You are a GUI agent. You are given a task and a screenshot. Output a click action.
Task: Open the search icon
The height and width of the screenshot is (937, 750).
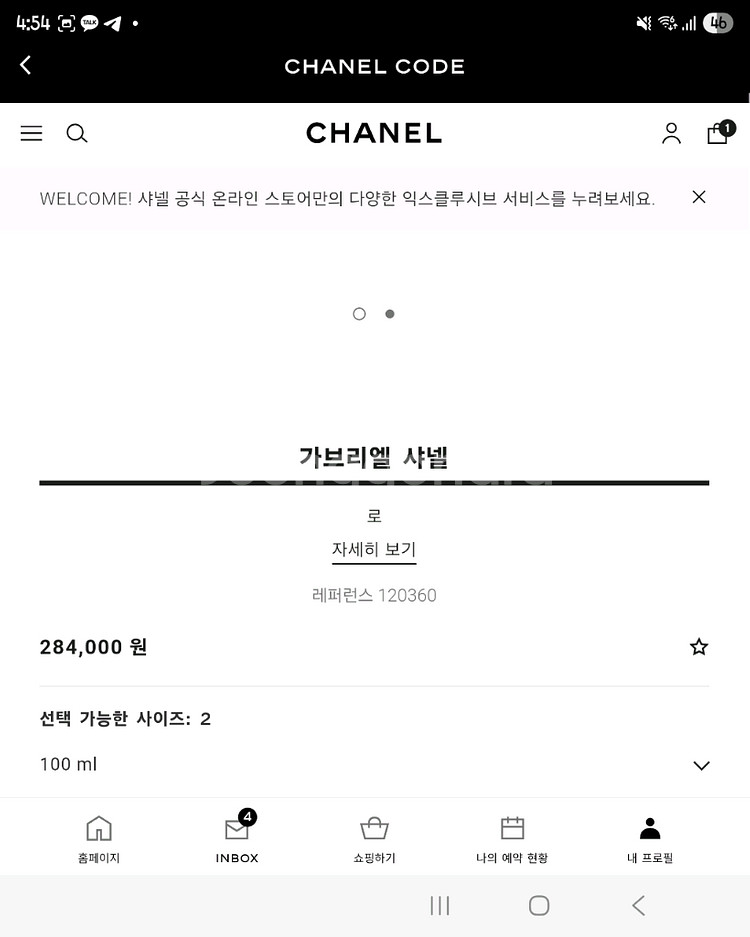coord(77,133)
